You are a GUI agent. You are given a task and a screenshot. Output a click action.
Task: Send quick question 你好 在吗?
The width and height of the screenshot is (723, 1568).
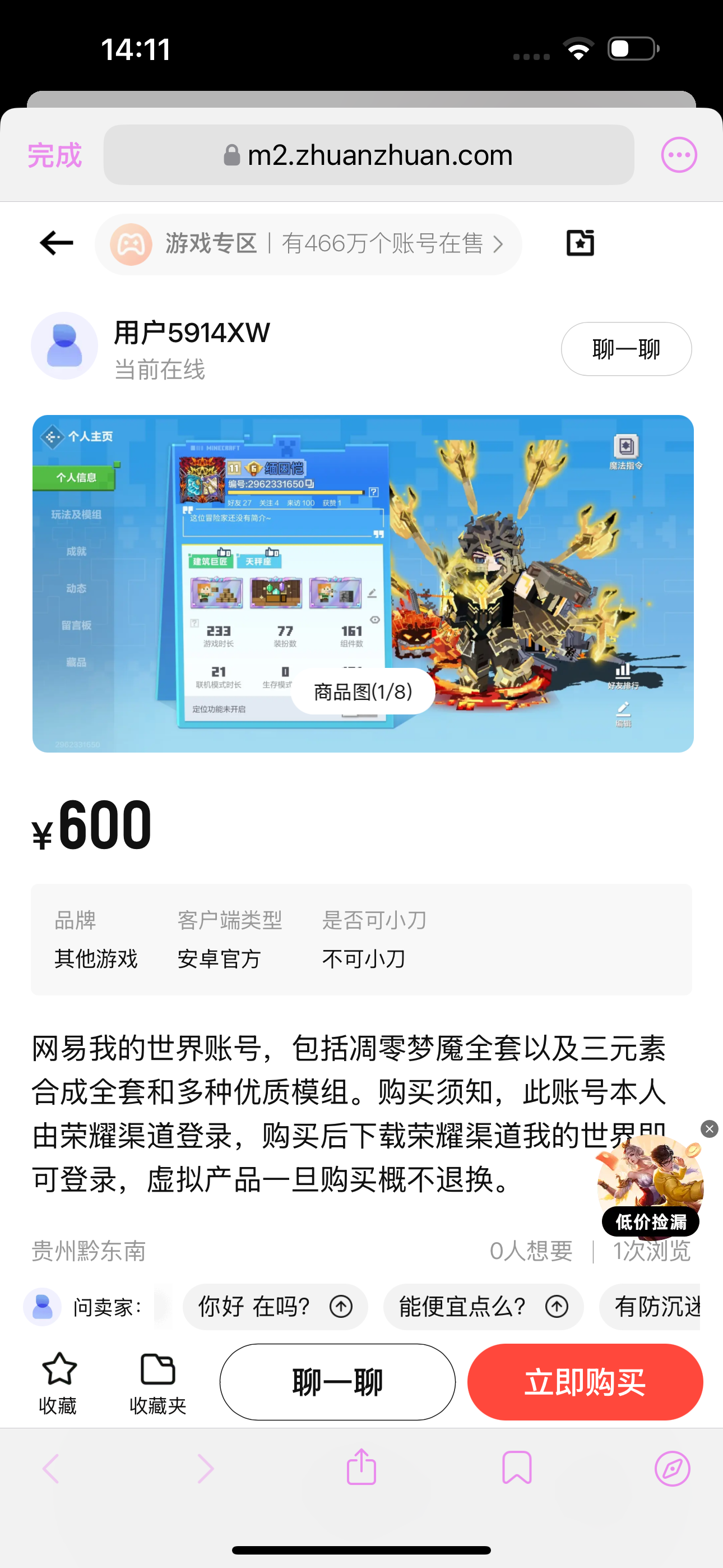[x=275, y=1306]
